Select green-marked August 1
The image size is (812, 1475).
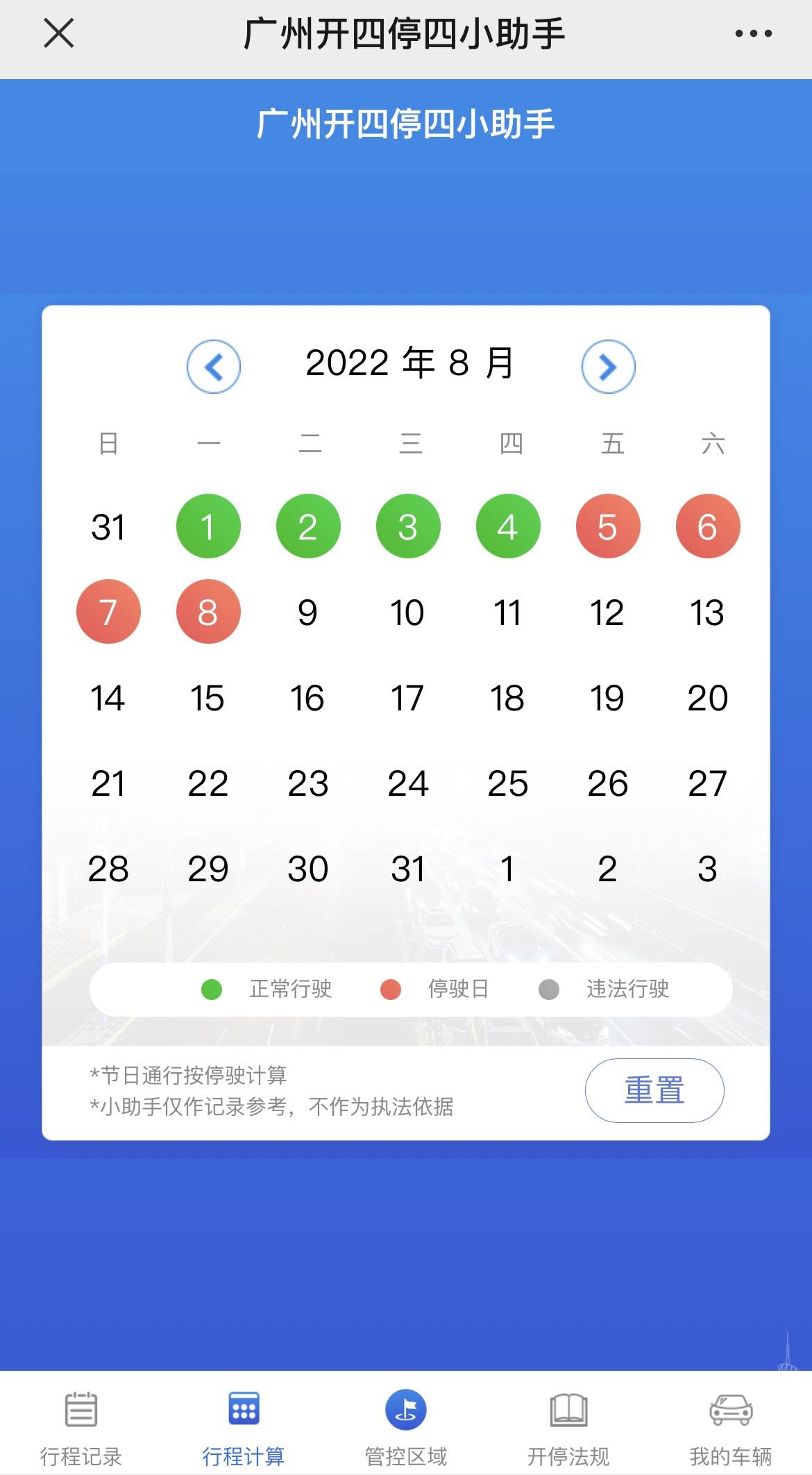[x=208, y=526]
